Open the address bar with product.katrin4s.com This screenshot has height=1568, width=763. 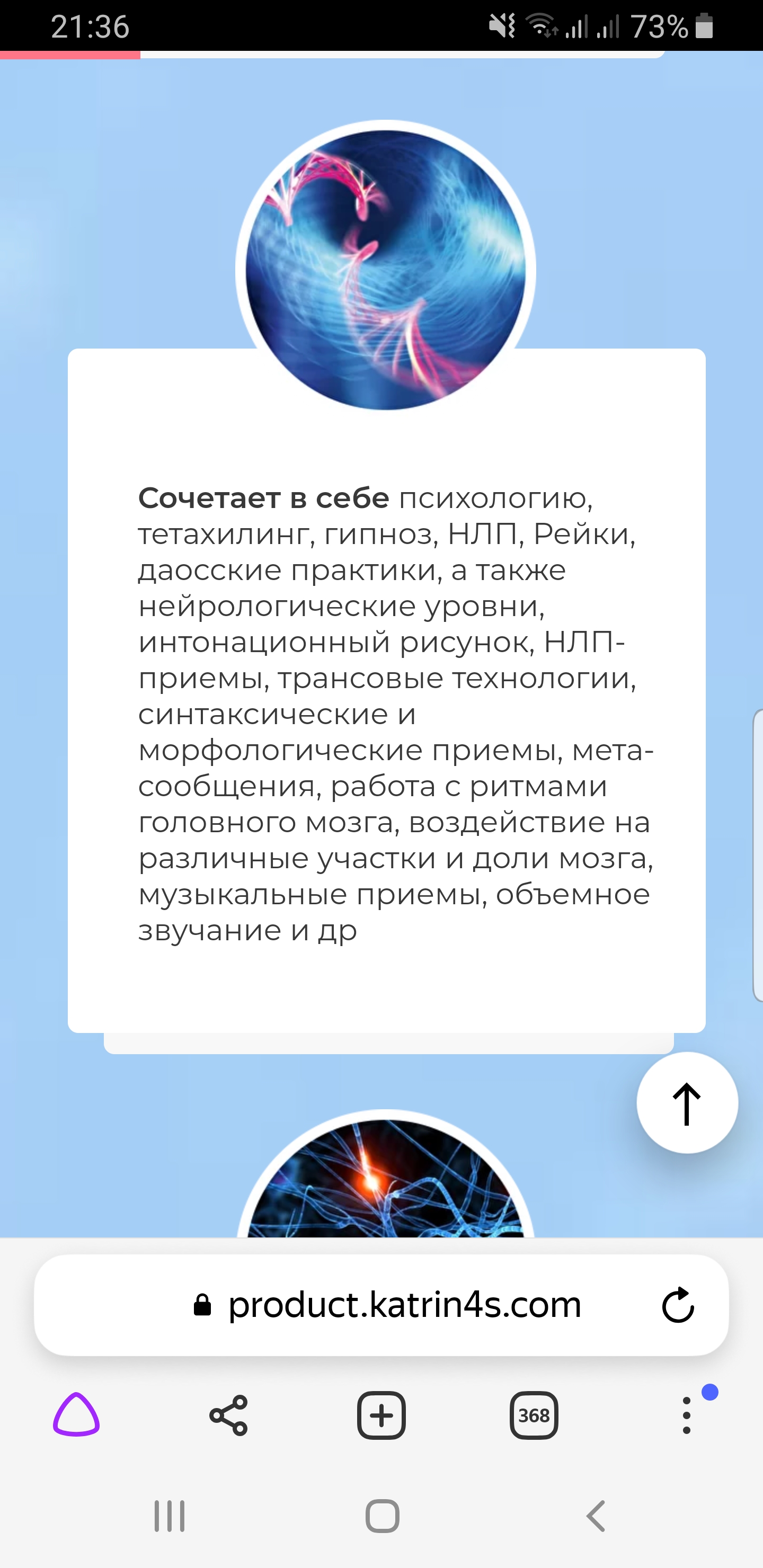pos(404,1305)
